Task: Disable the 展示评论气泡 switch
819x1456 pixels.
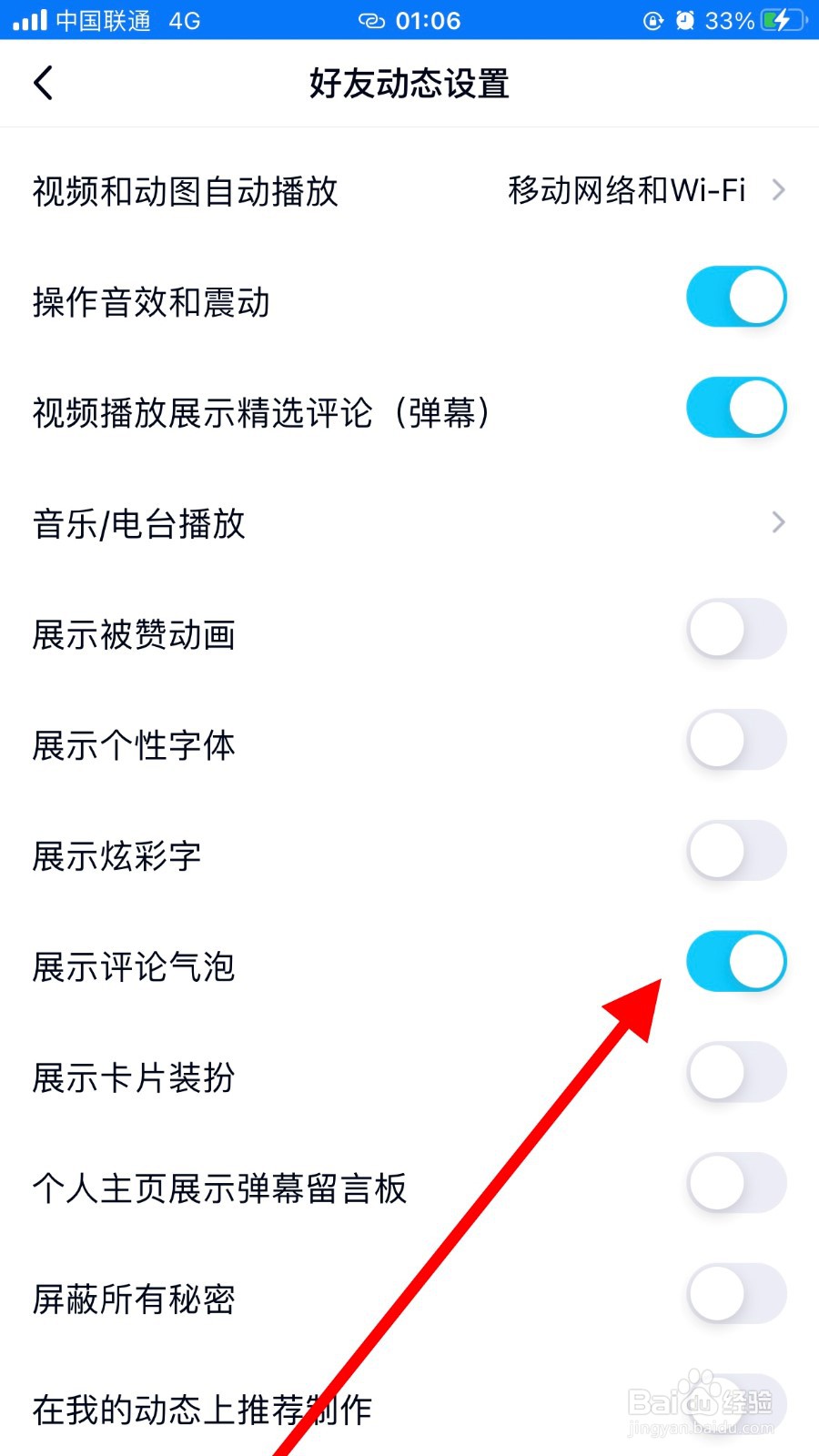Action: [736, 961]
